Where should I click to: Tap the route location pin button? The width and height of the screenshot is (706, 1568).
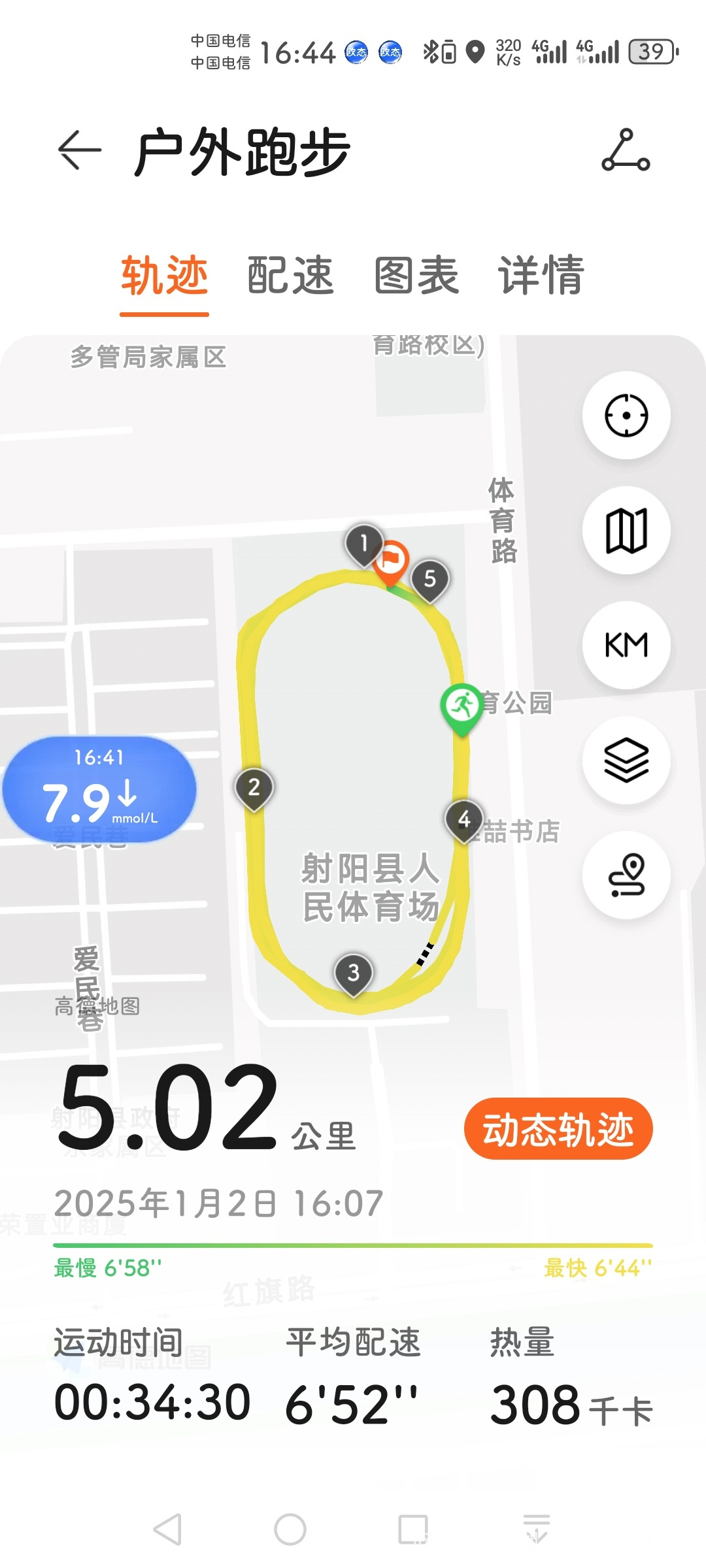tap(626, 875)
